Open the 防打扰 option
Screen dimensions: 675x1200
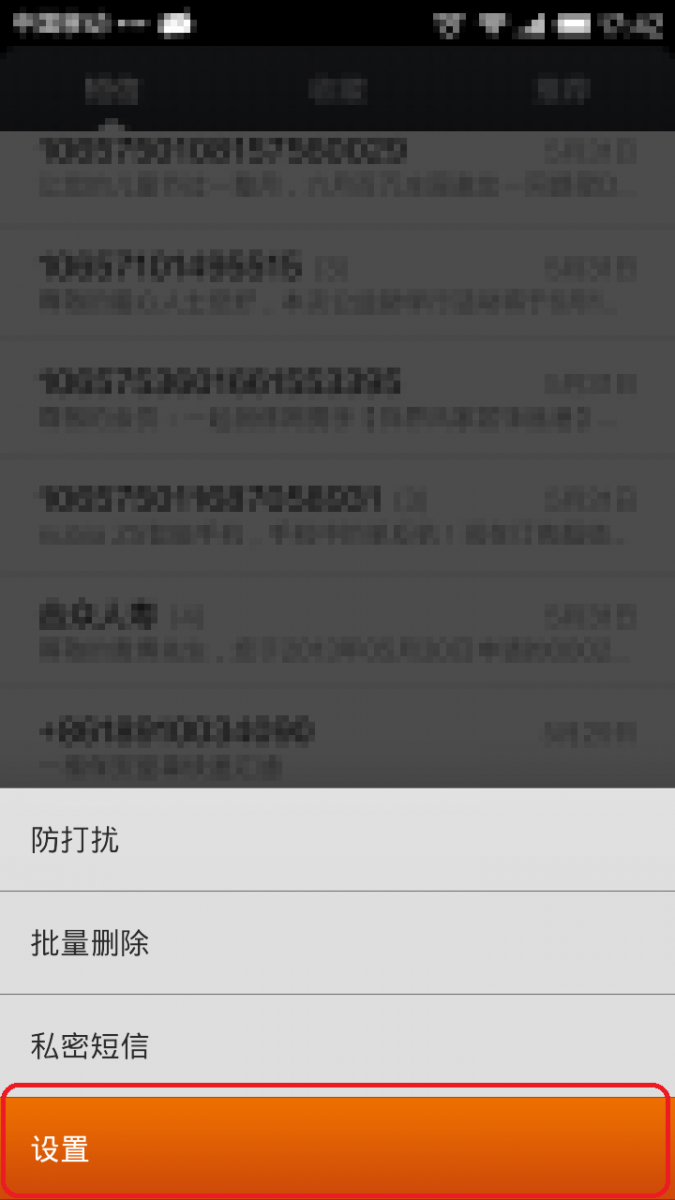pos(337,839)
